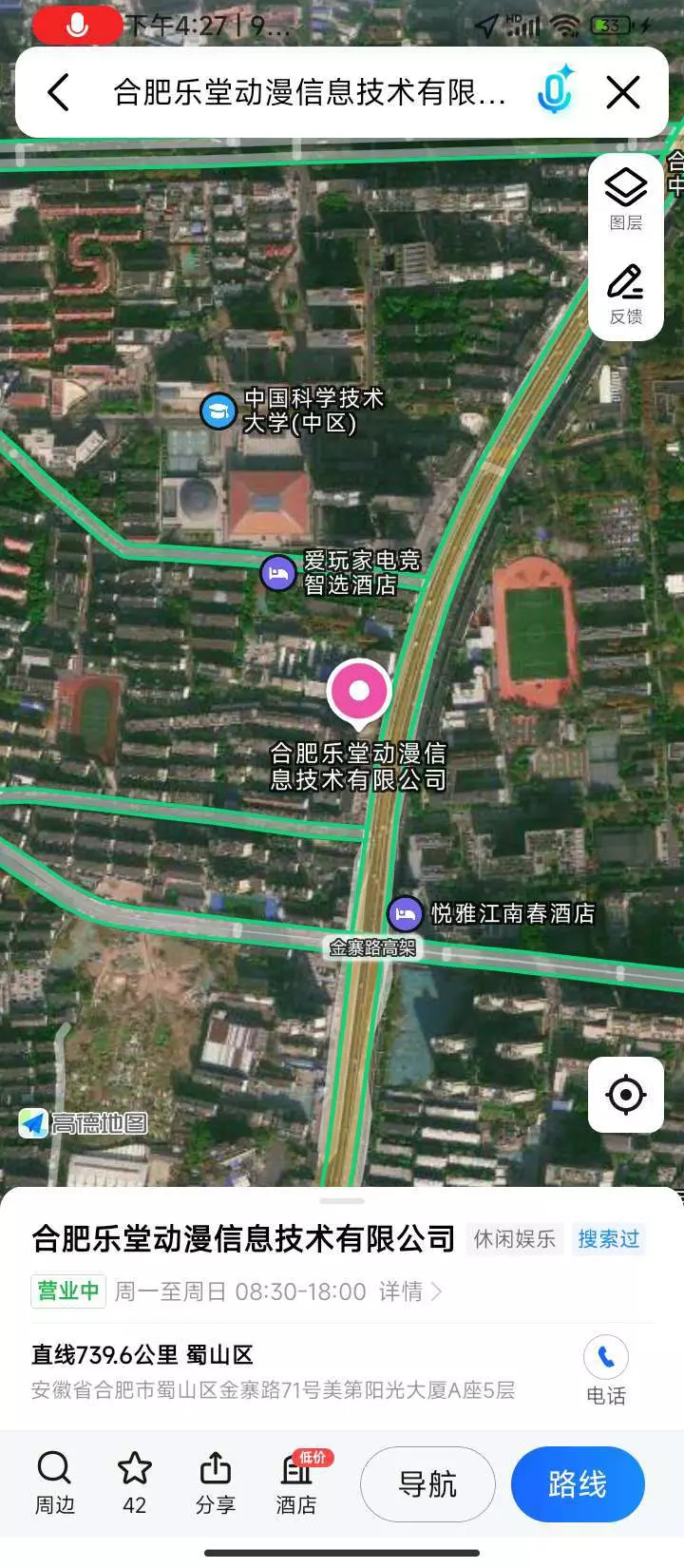Search nearby places with 周边
The width and height of the screenshot is (684, 1568).
click(x=54, y=1482)
